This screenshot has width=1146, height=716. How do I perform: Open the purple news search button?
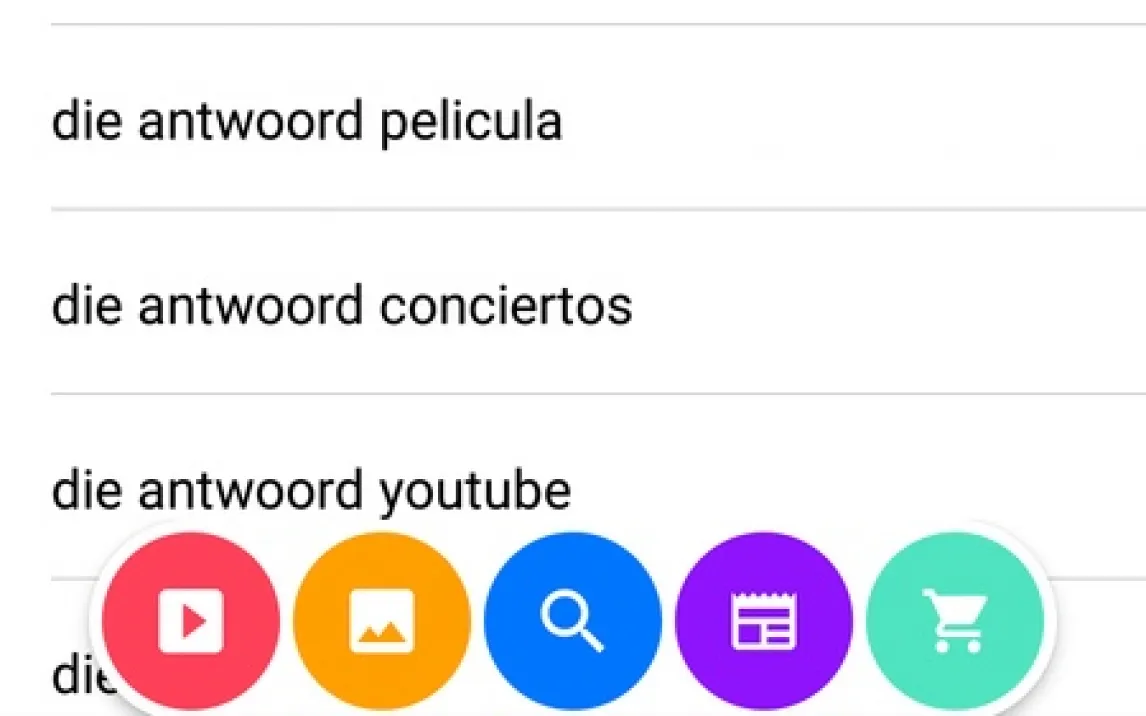(x=764, y=621)
